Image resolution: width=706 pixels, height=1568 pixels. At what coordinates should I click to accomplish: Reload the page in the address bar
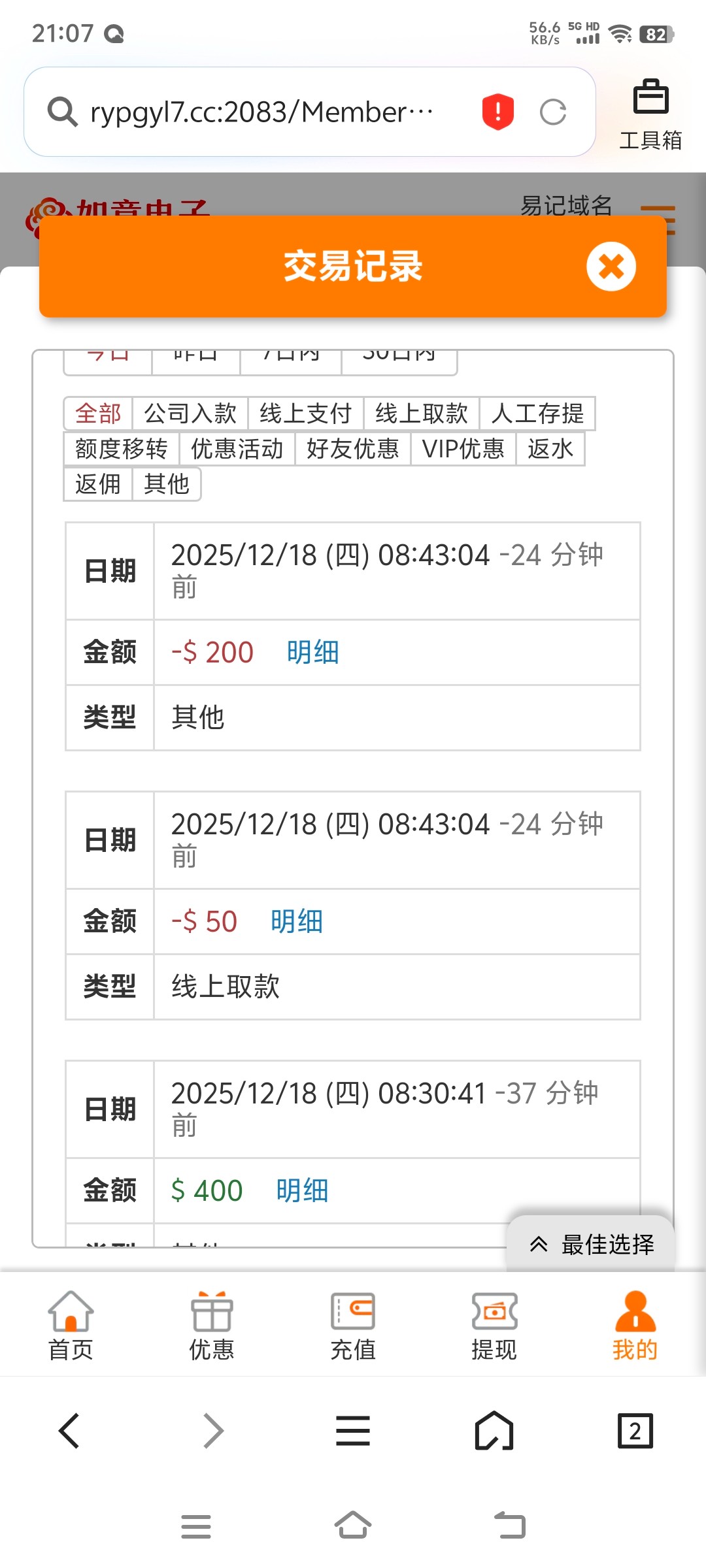click(x=553, y=112)
